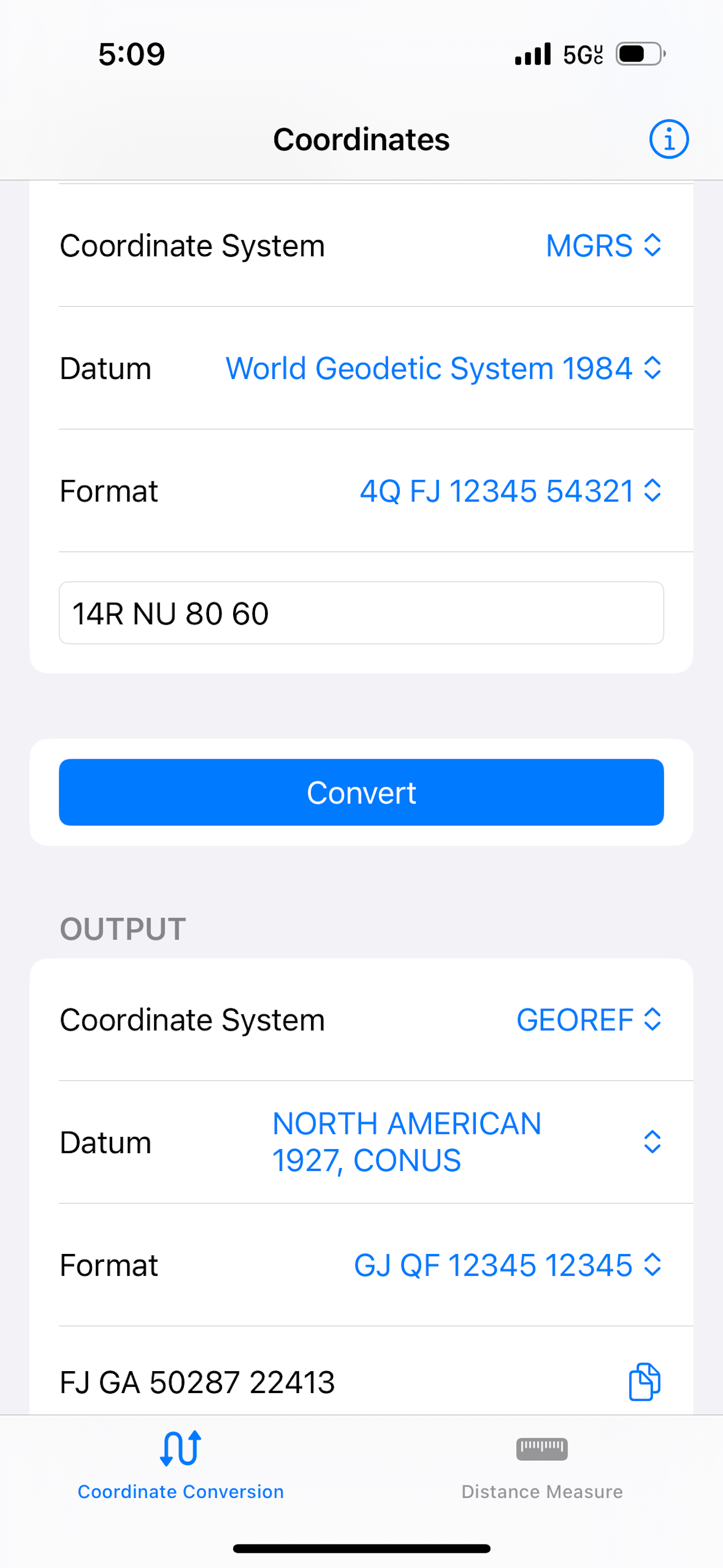Change output coordinate system from GEOREF
The width and height of the screenshot is (723, 1568).
588,1020
